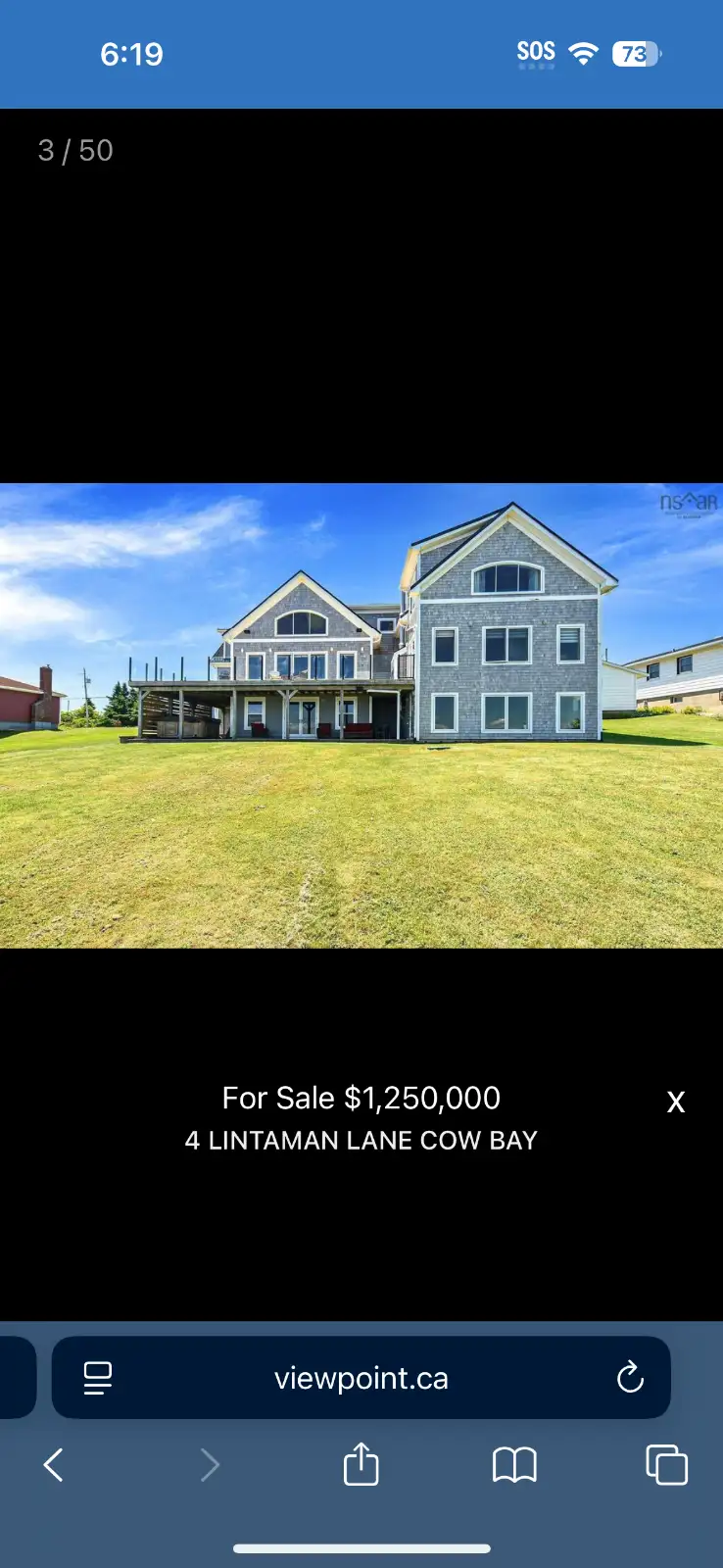Open Safari bookmarks
The image size is (723, 1568).
click(x=514, y=1466)
